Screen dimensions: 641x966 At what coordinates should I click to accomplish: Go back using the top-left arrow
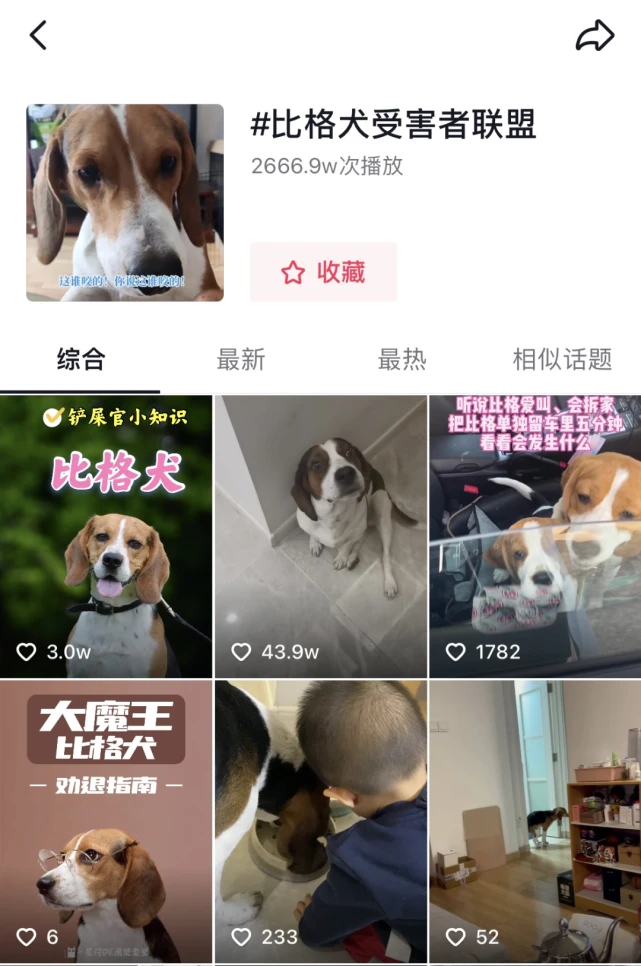pos(38,36)
